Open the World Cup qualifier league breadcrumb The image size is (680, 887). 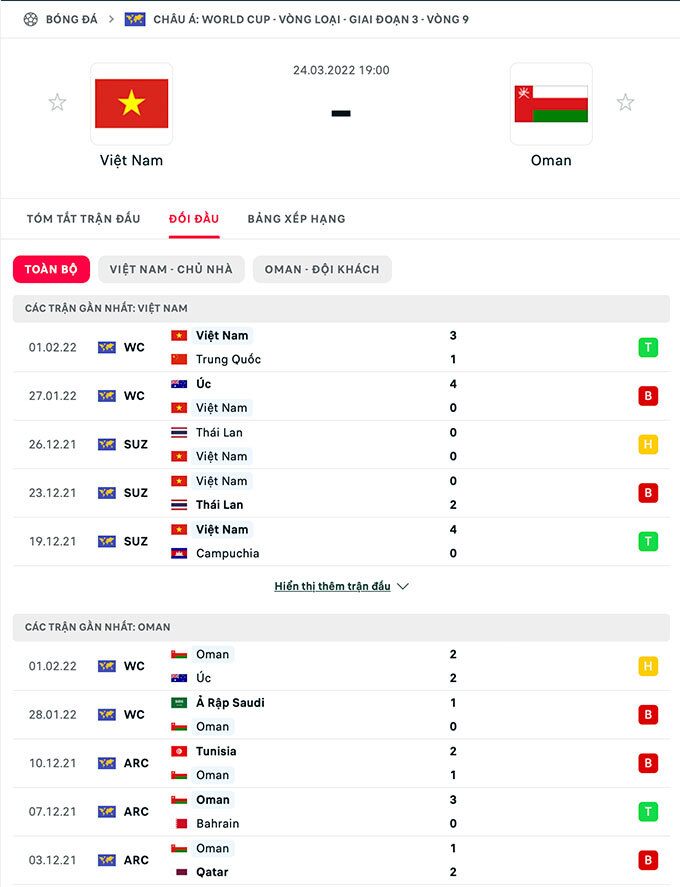(x=310, y=19)
